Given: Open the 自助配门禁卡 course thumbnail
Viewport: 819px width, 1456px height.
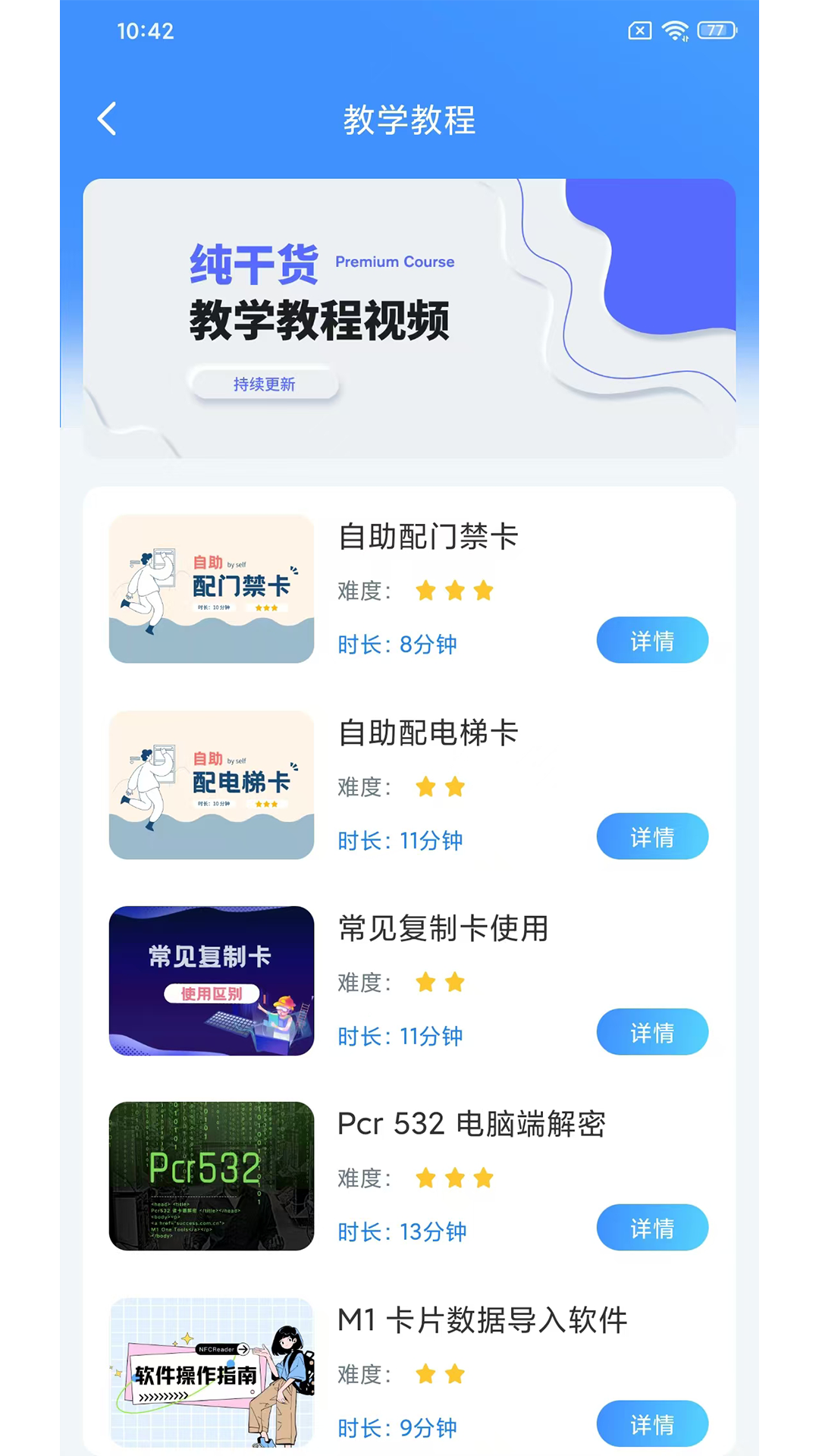Looking at the screenshot, I should pos(211,589).
